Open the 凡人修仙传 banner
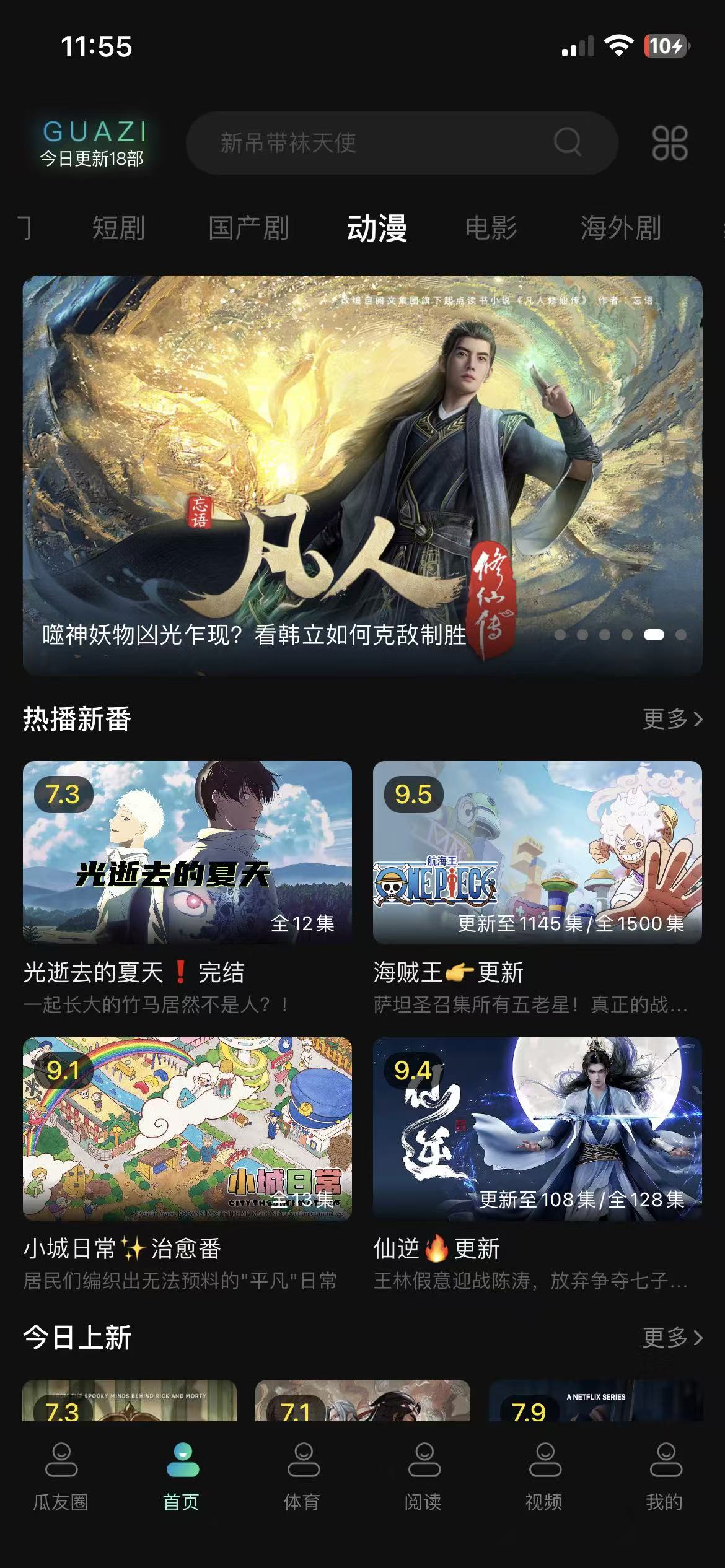 point(362,474)
